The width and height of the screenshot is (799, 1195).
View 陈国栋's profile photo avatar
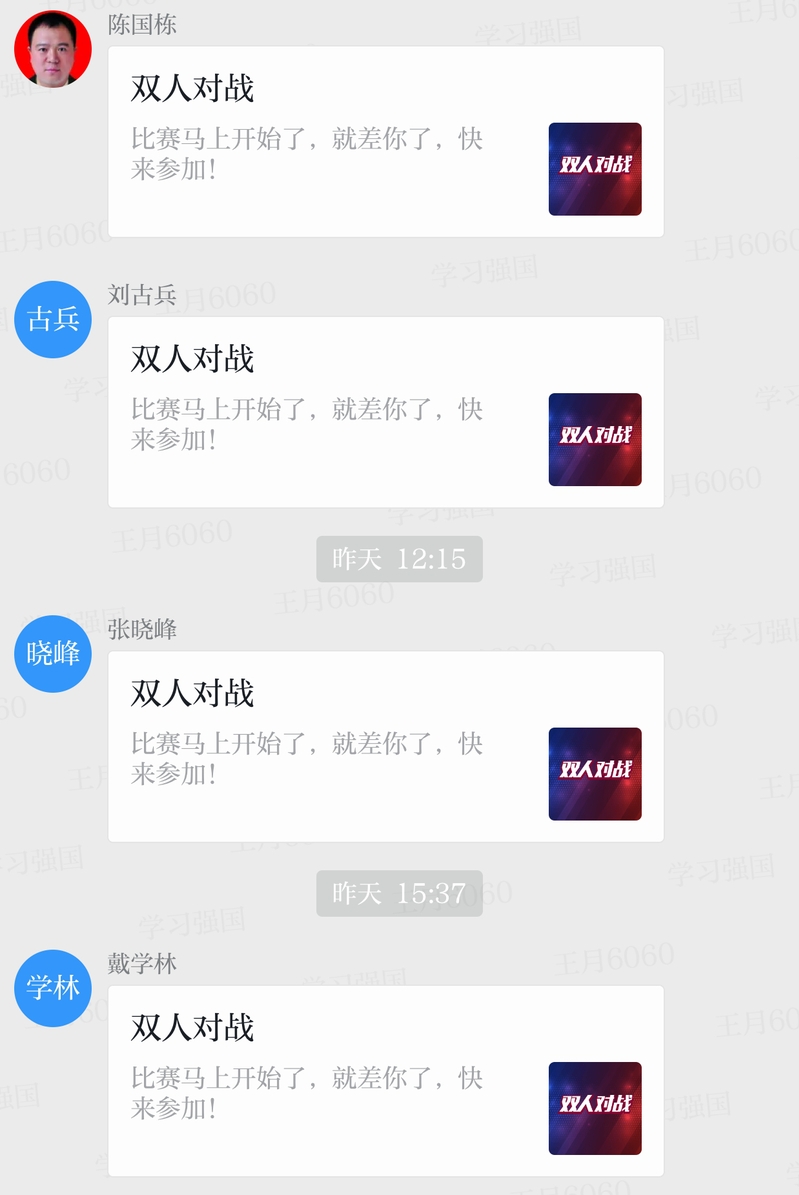(53, 49)
